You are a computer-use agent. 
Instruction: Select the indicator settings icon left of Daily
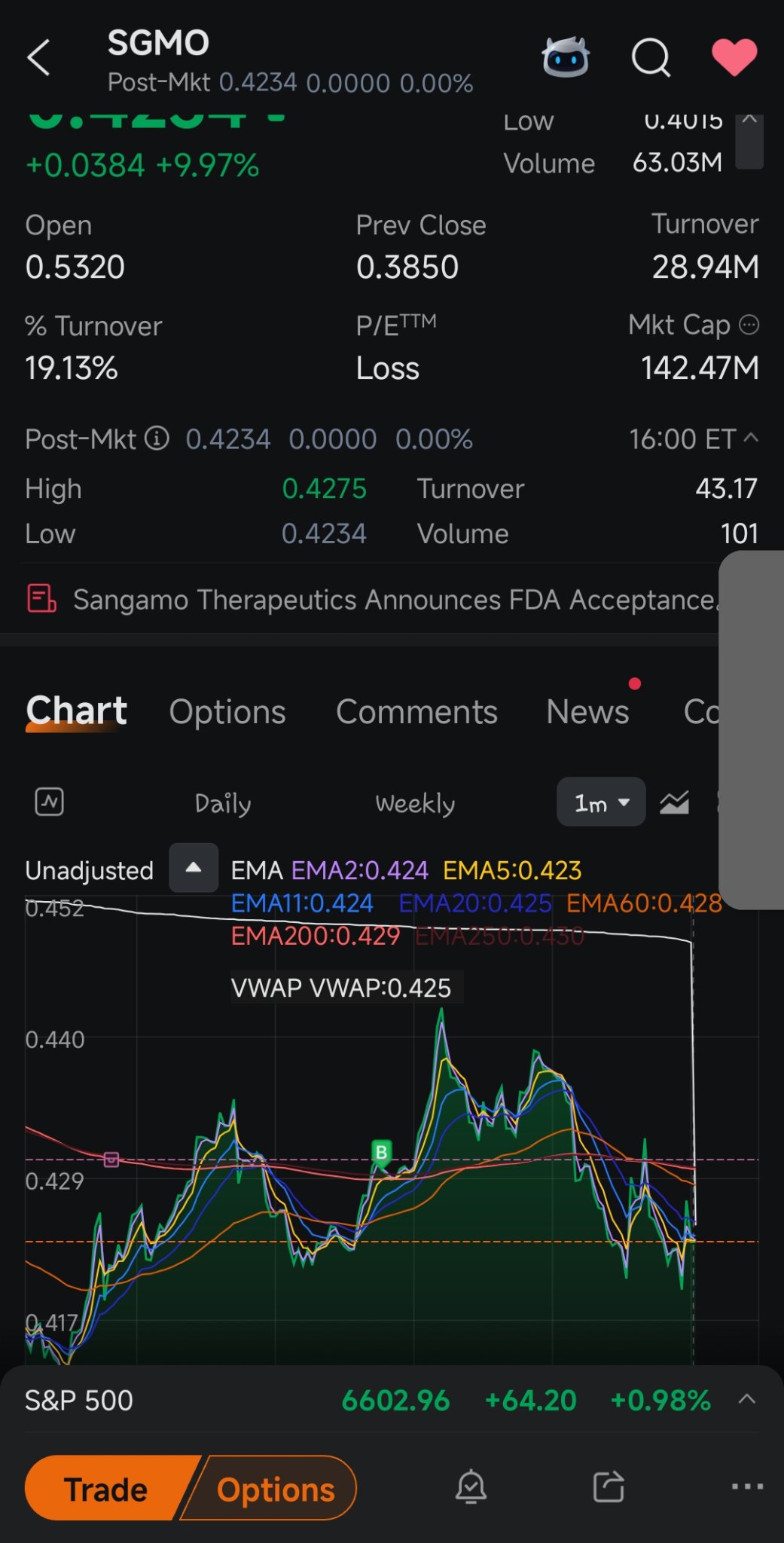48,802
